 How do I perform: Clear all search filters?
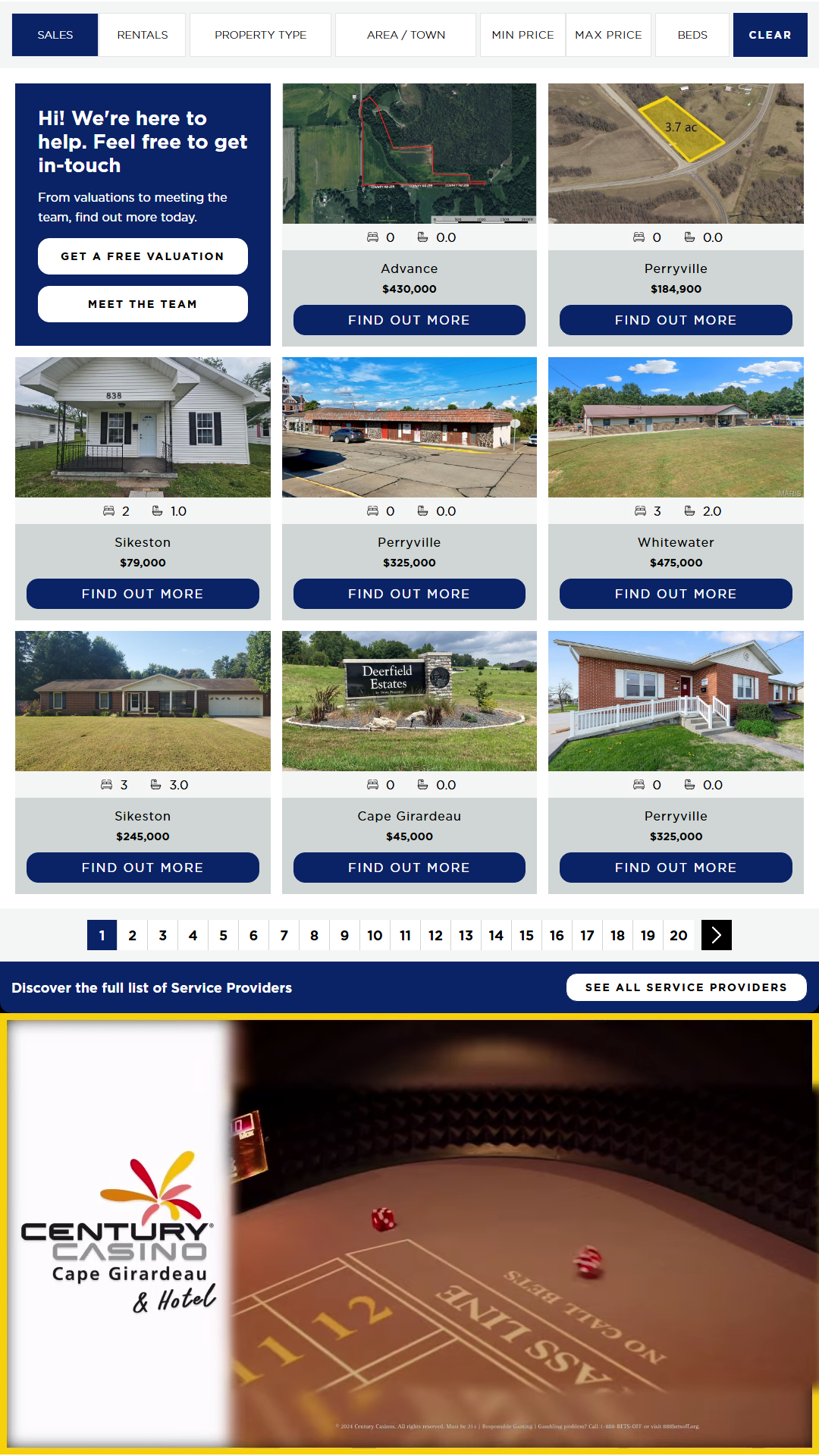click(770, 35)
